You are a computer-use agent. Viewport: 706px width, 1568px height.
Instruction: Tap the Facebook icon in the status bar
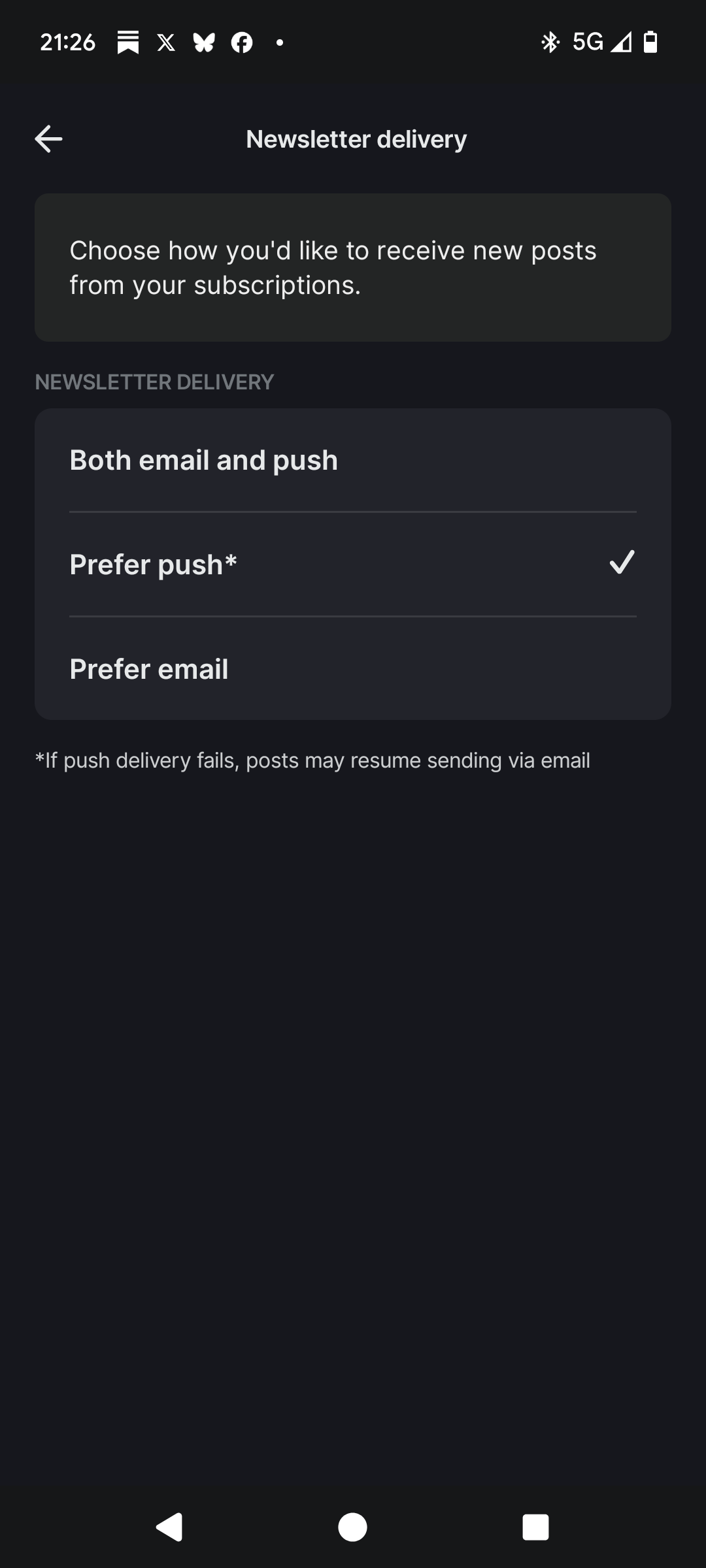(x=241, y=42)
